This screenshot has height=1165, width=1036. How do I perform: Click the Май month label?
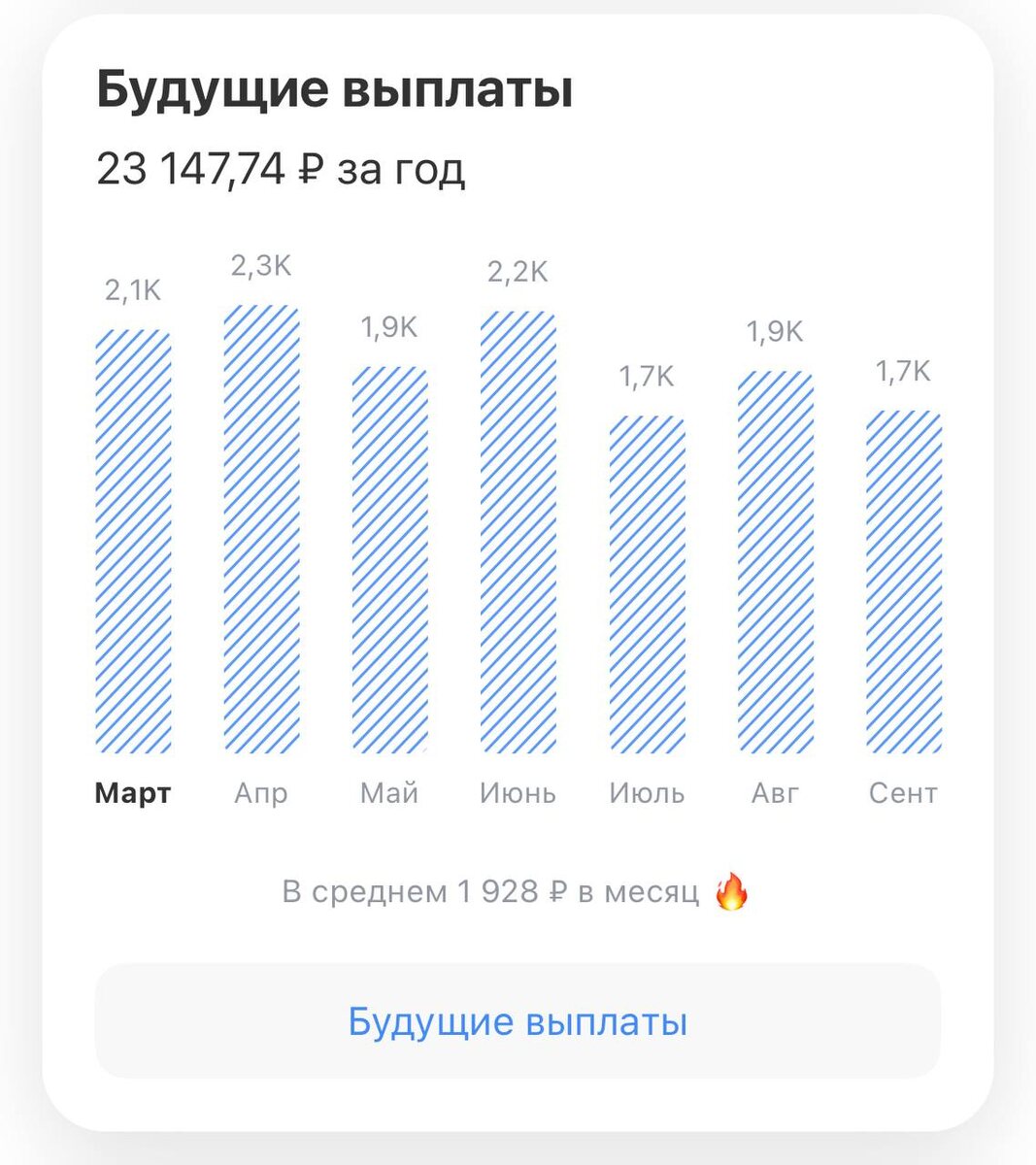[x=388, y=793]
